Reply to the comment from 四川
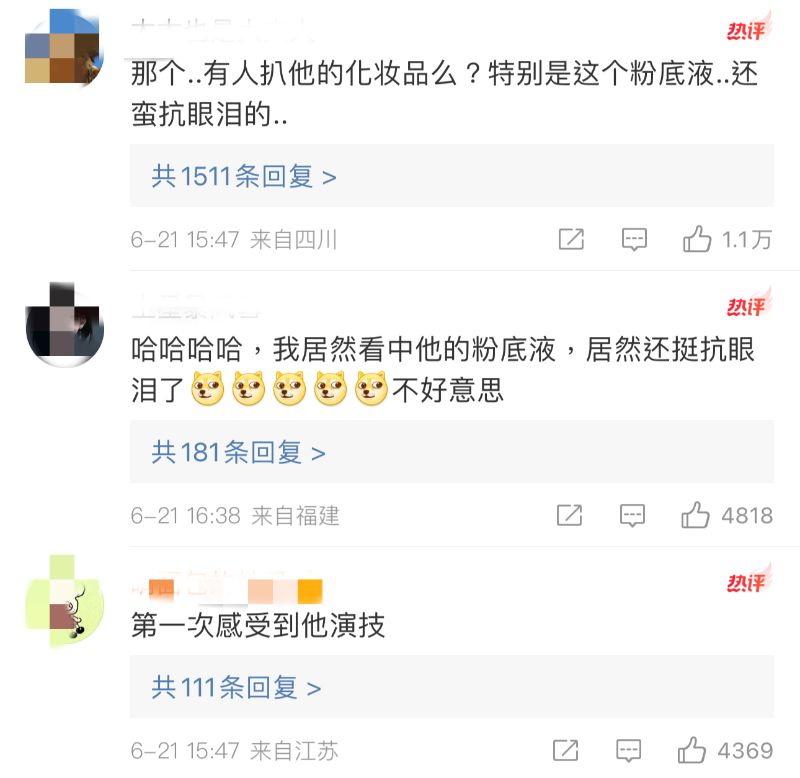The height and width of the screenshot is (778, 800). (634, 240)
